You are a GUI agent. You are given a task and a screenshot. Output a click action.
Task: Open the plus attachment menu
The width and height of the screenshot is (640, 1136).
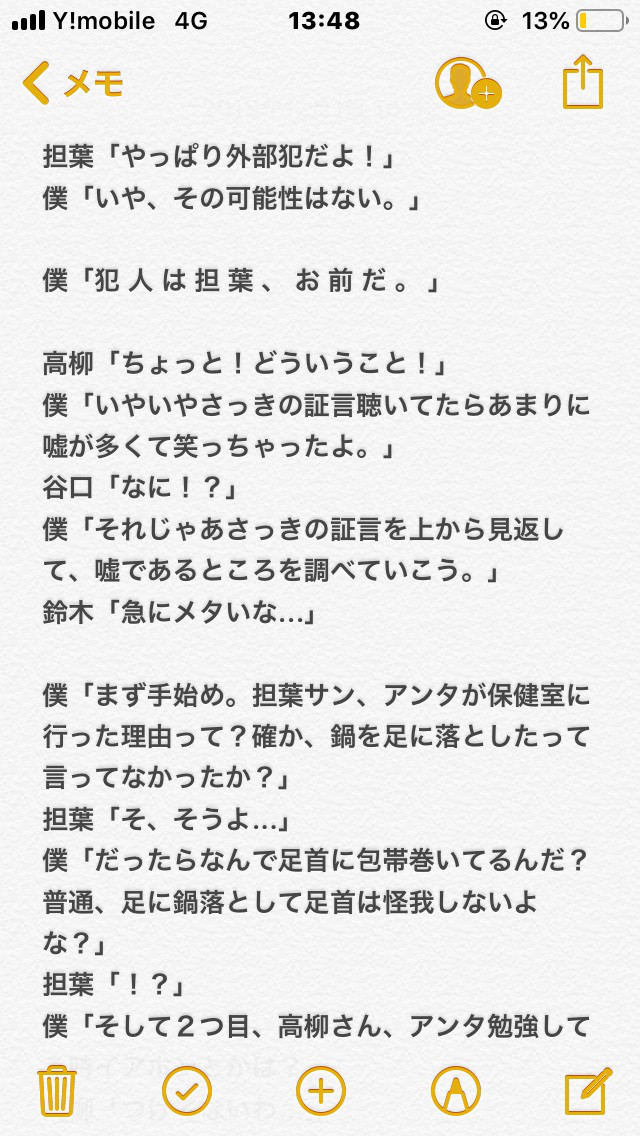tap(320, 1090)
